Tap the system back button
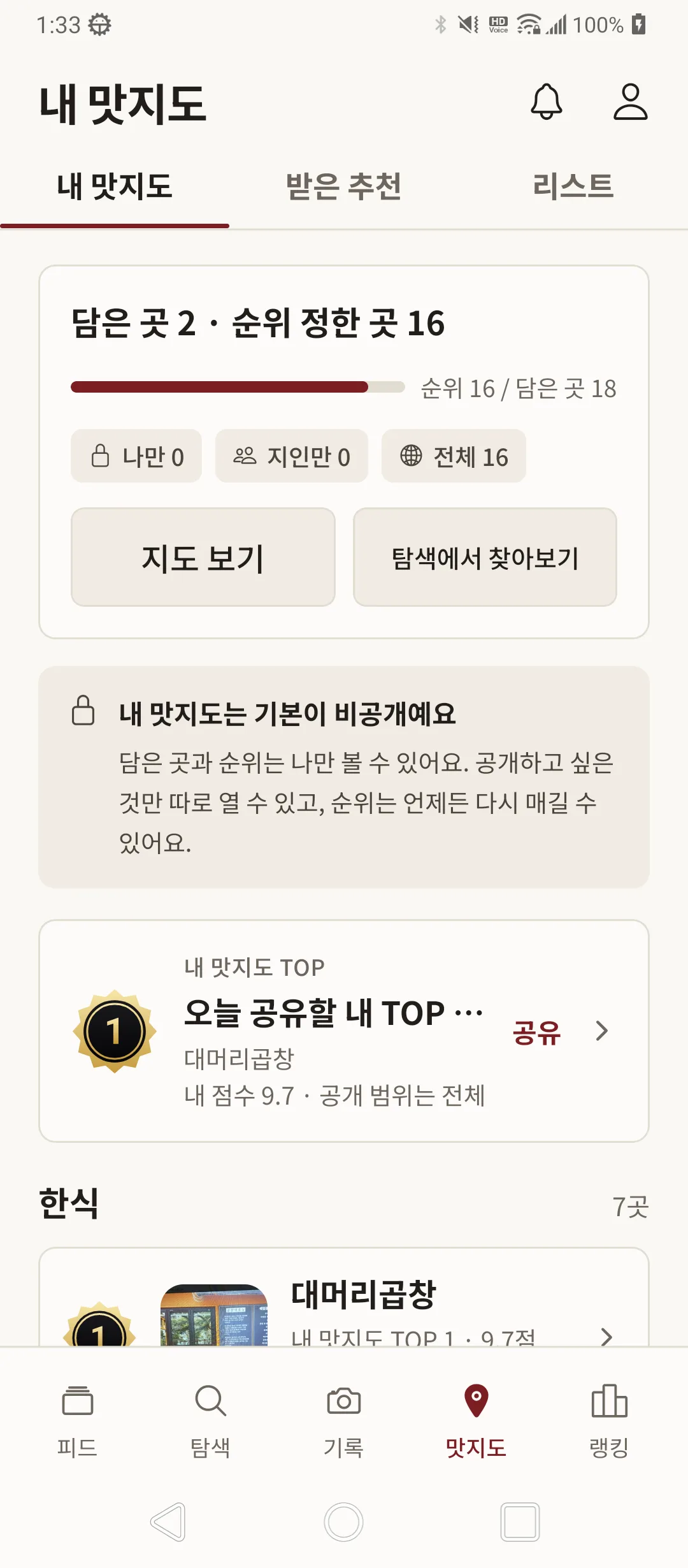This screenshot has height=1568, width=688. [168, 1522]
